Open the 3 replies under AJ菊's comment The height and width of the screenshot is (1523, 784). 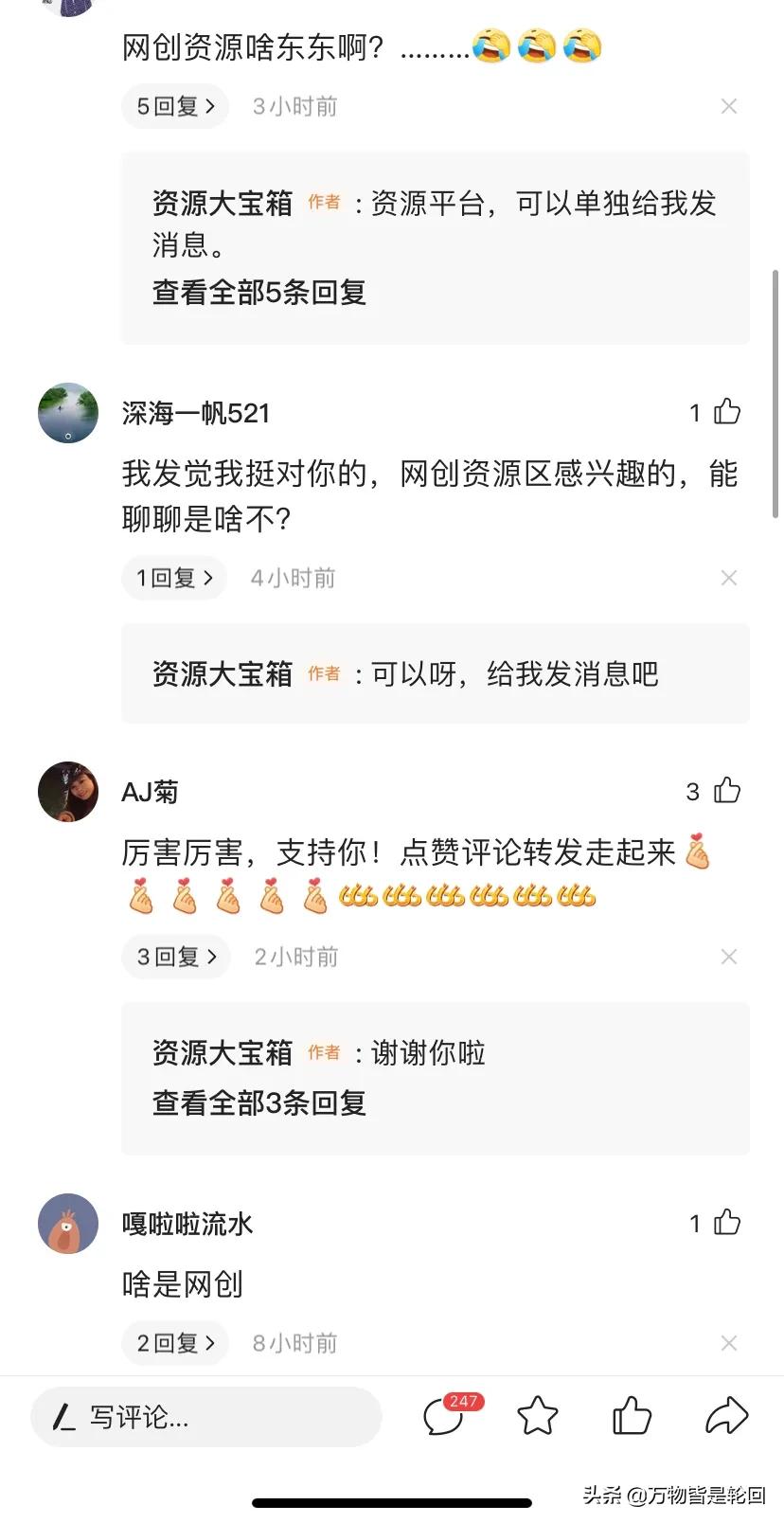[175, 957]
